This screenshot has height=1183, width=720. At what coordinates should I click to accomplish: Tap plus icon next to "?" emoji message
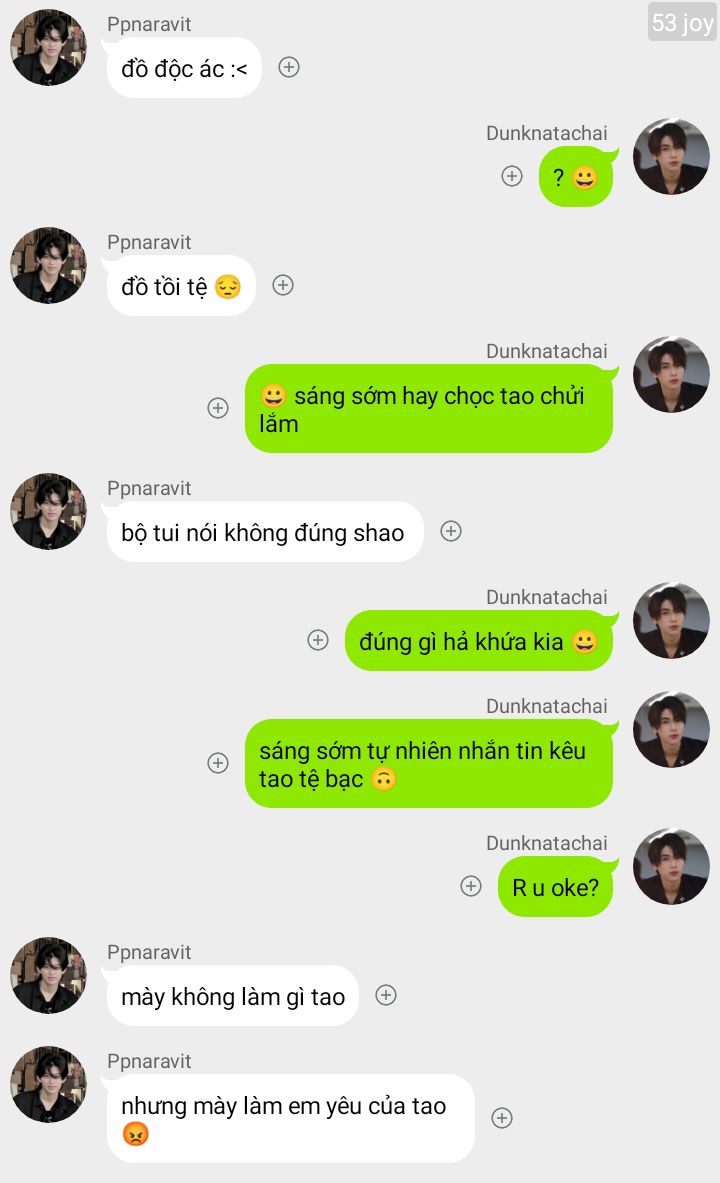click(512, 176)
